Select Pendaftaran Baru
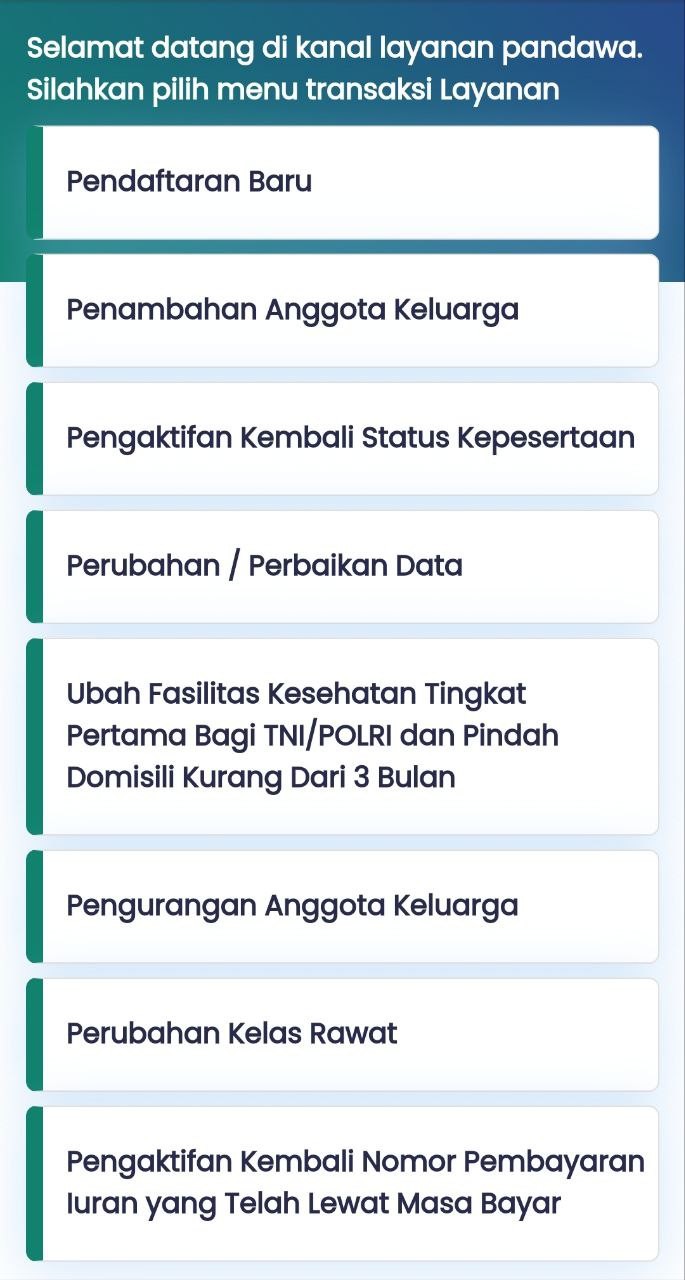685x1280 pixels. pos(342,182)
